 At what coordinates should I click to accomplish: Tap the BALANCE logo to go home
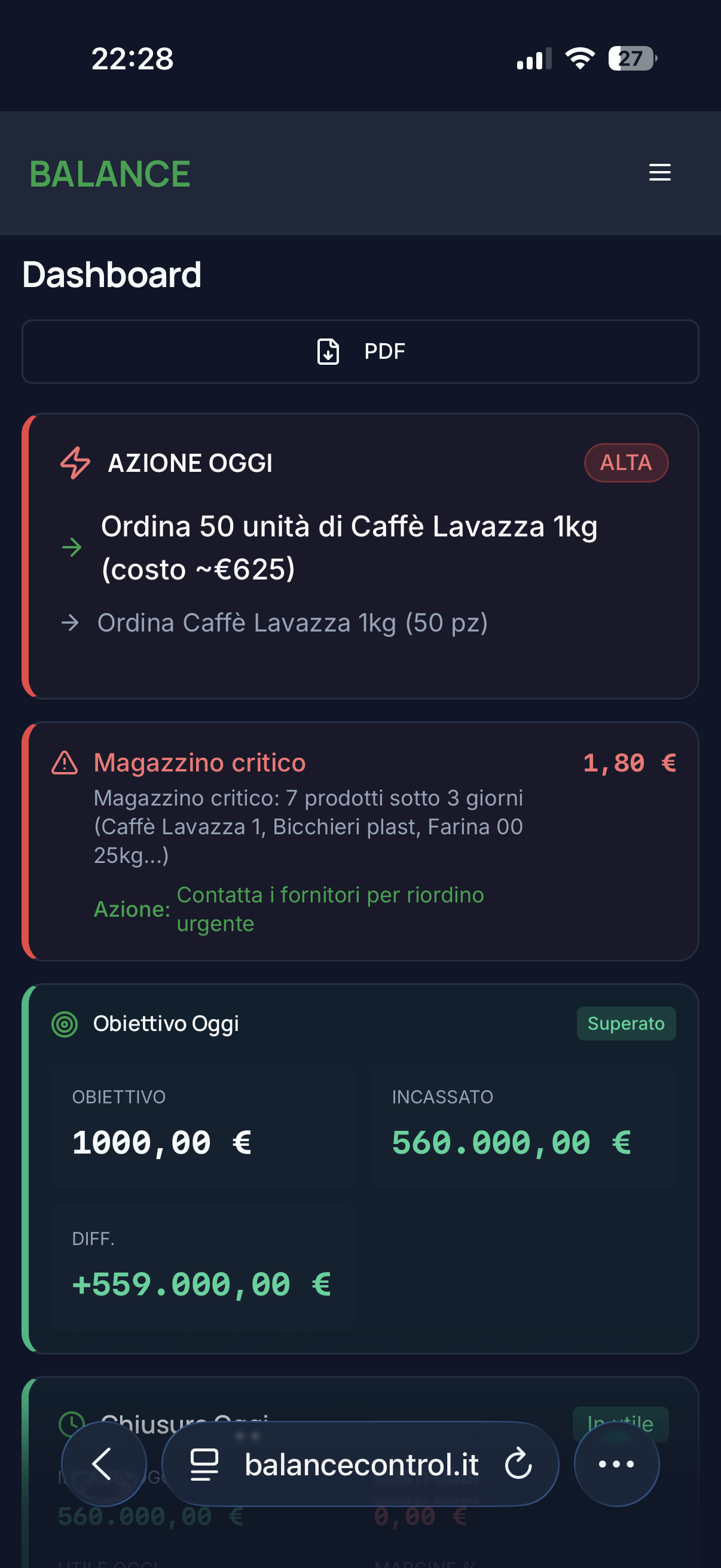[x=110, y=174]
